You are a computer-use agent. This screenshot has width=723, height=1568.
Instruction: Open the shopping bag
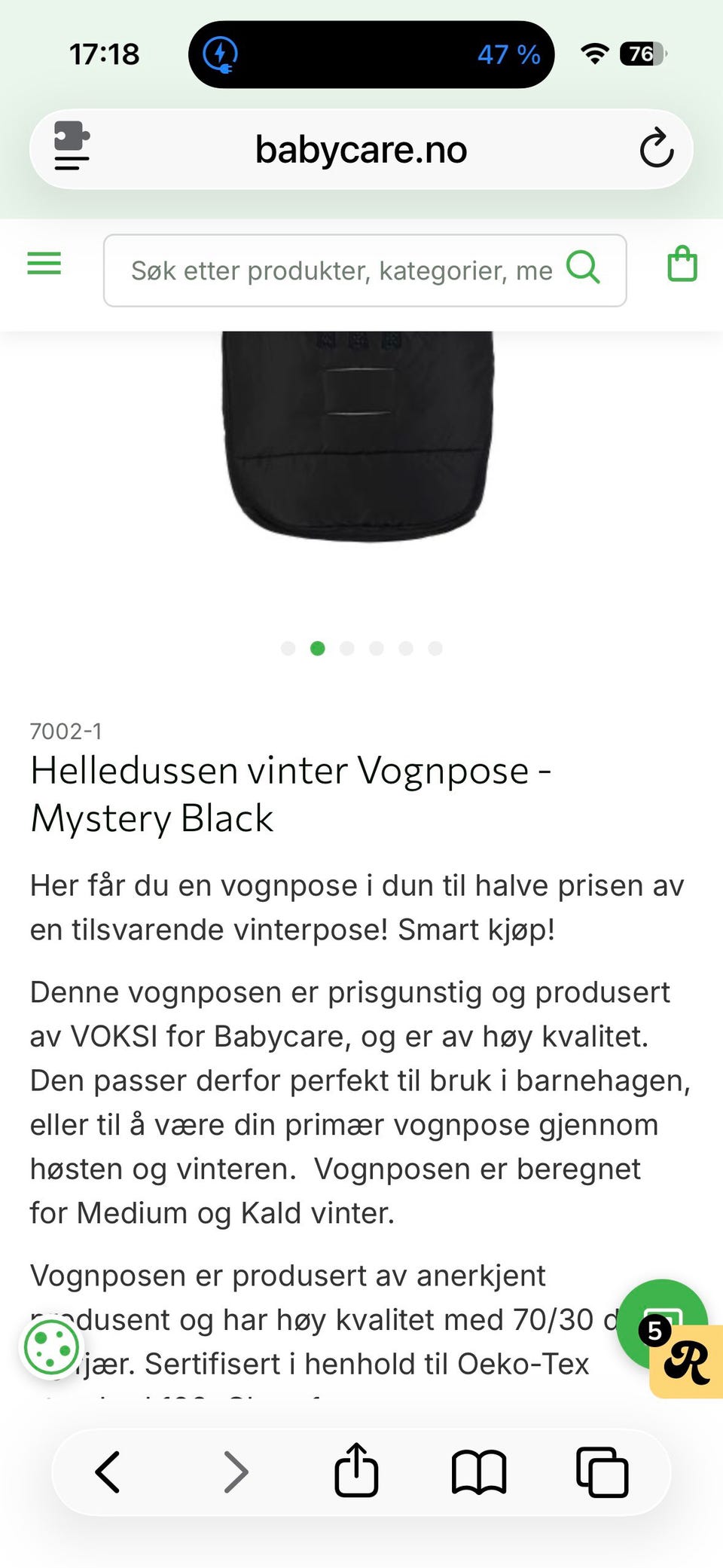coord(682,264)
